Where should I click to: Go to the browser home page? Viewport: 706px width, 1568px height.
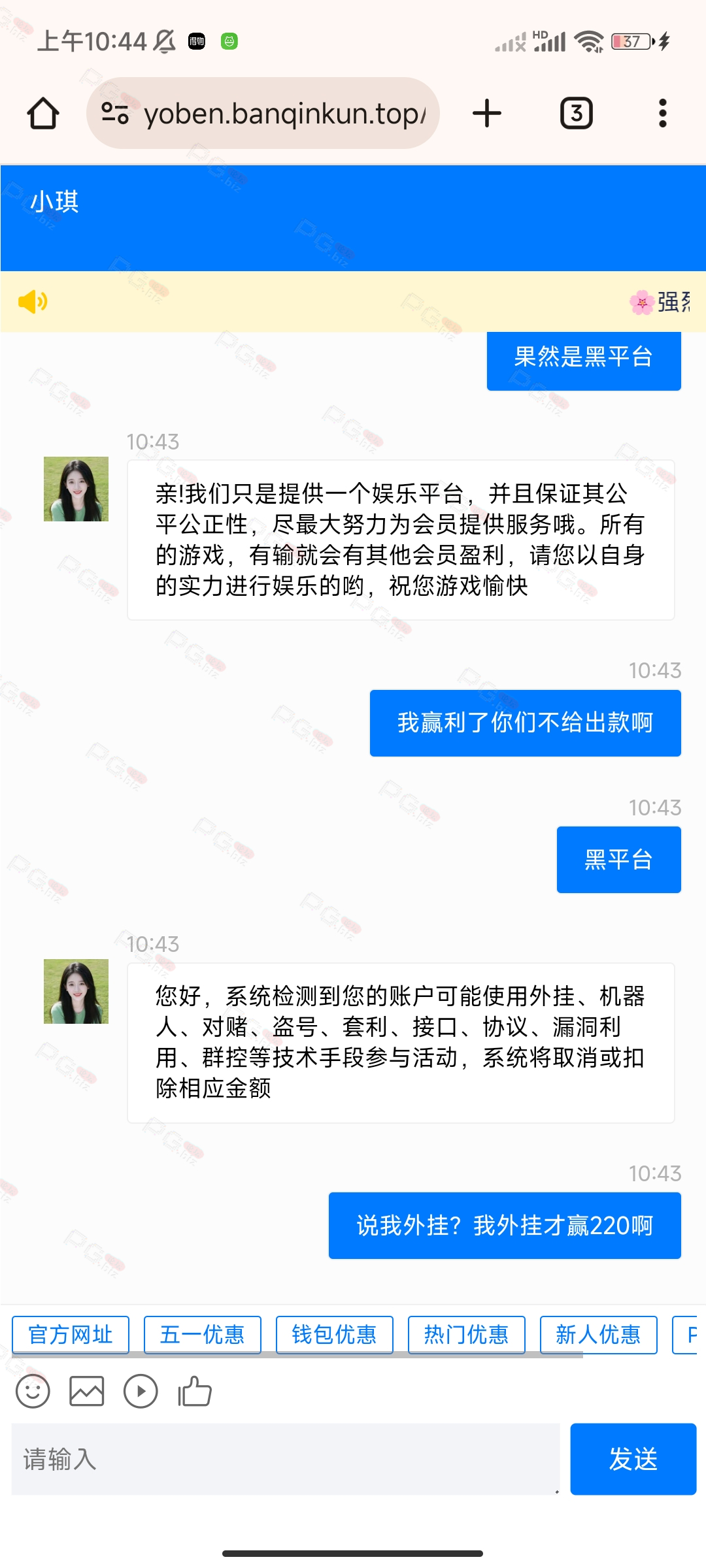pos(43,114)
